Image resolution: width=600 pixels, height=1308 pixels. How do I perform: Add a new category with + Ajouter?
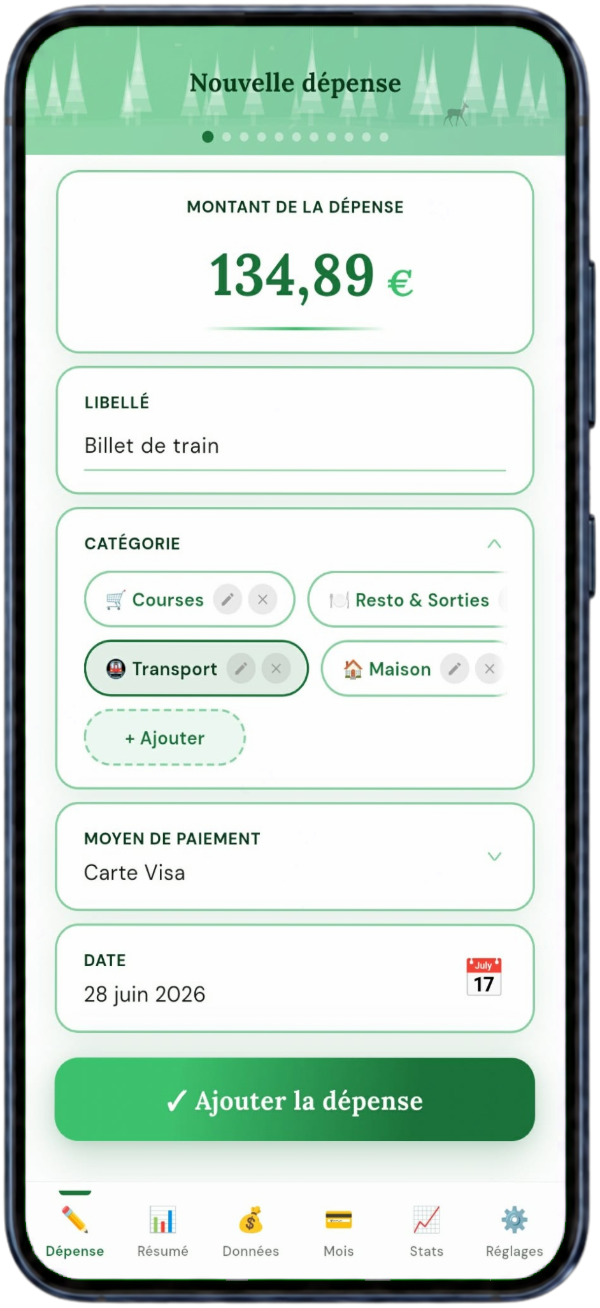pos(165,738)
